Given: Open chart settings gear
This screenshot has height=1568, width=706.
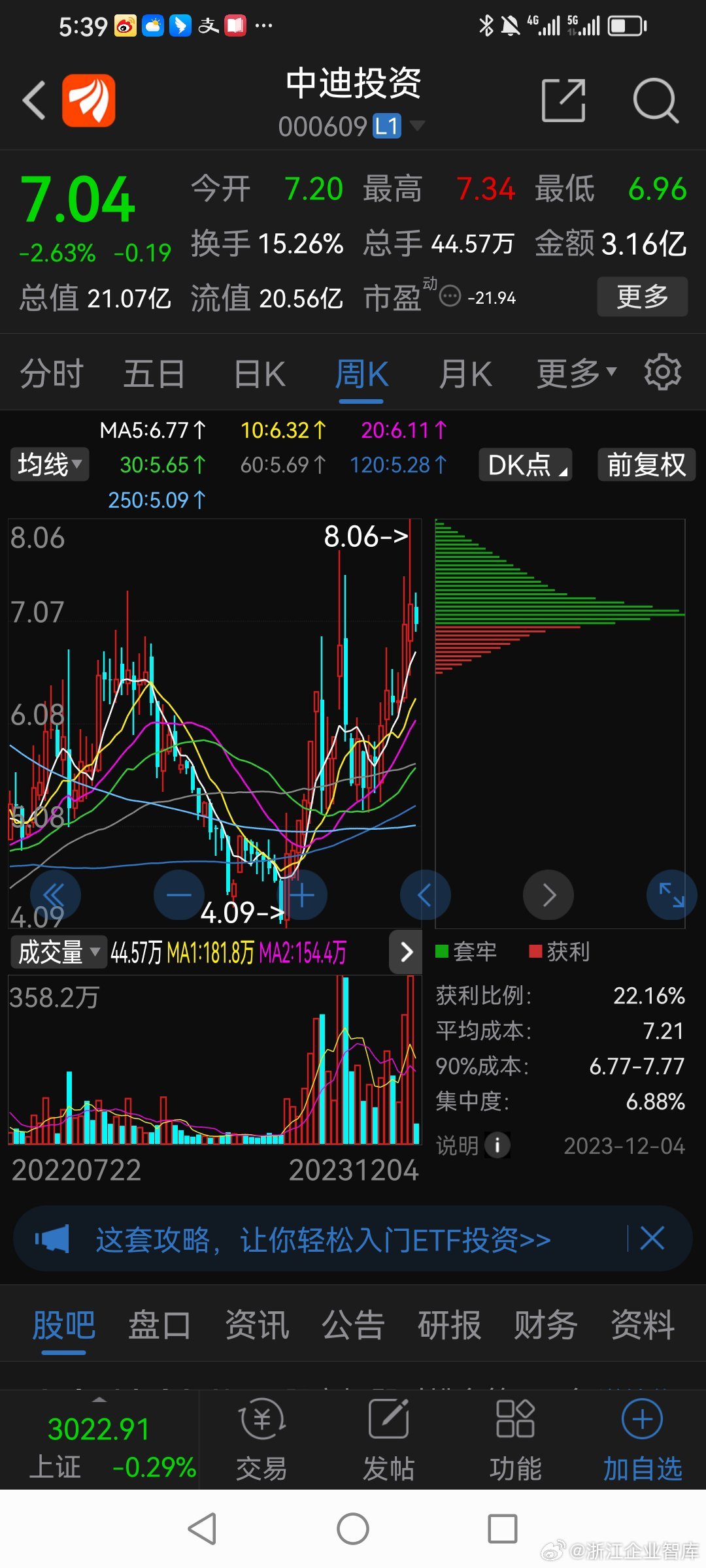Looking at the screenshot, I should coord(663,373).
